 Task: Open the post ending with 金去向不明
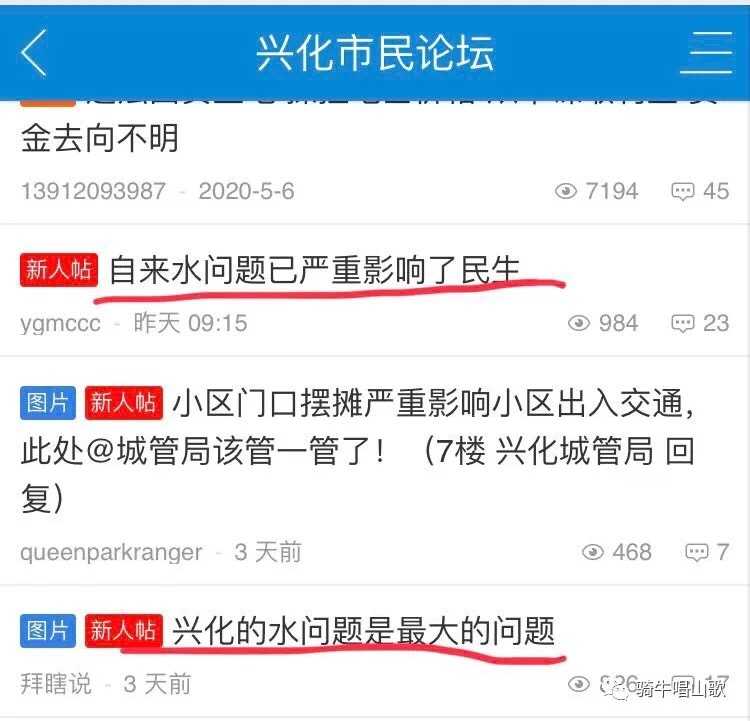tap(100, 138)
